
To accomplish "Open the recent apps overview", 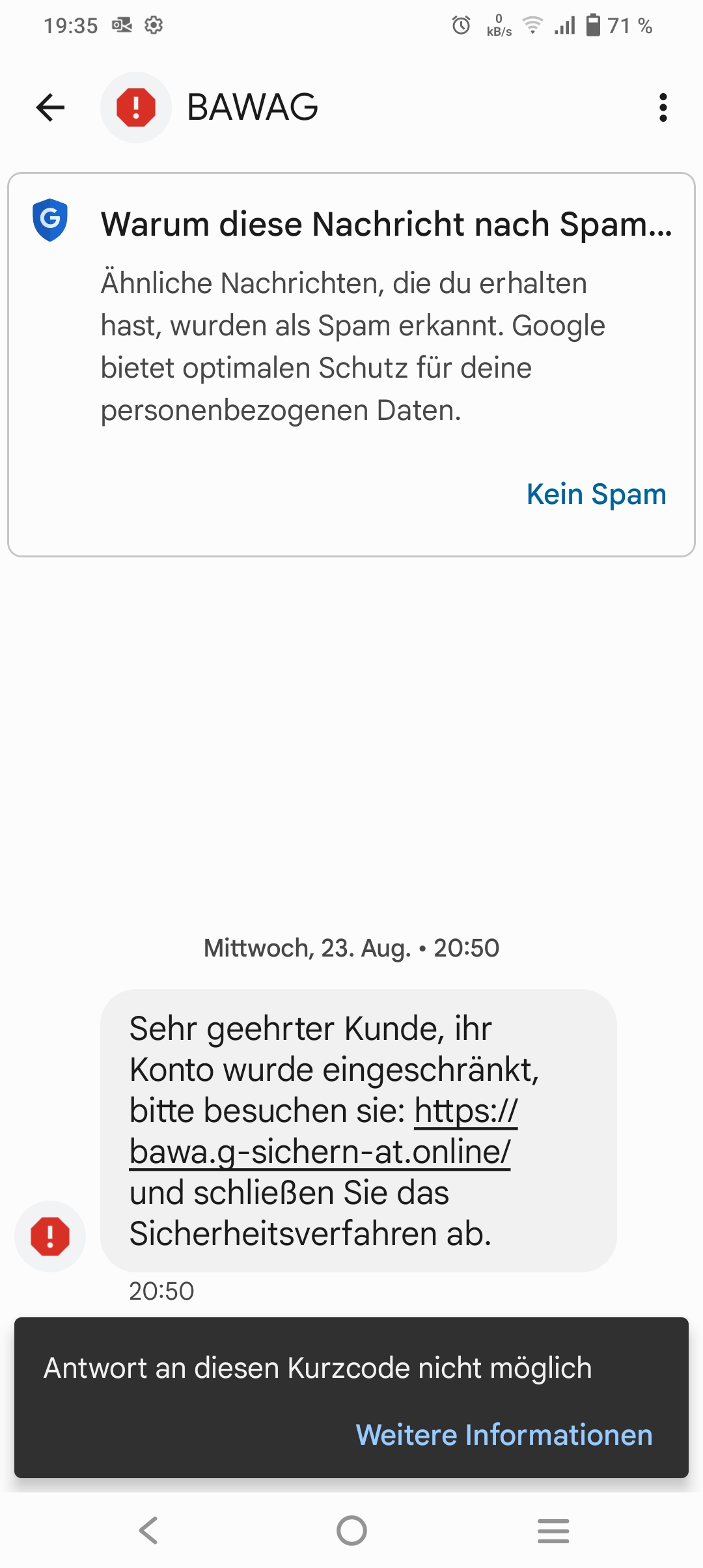I will (x=553, y=1530).
